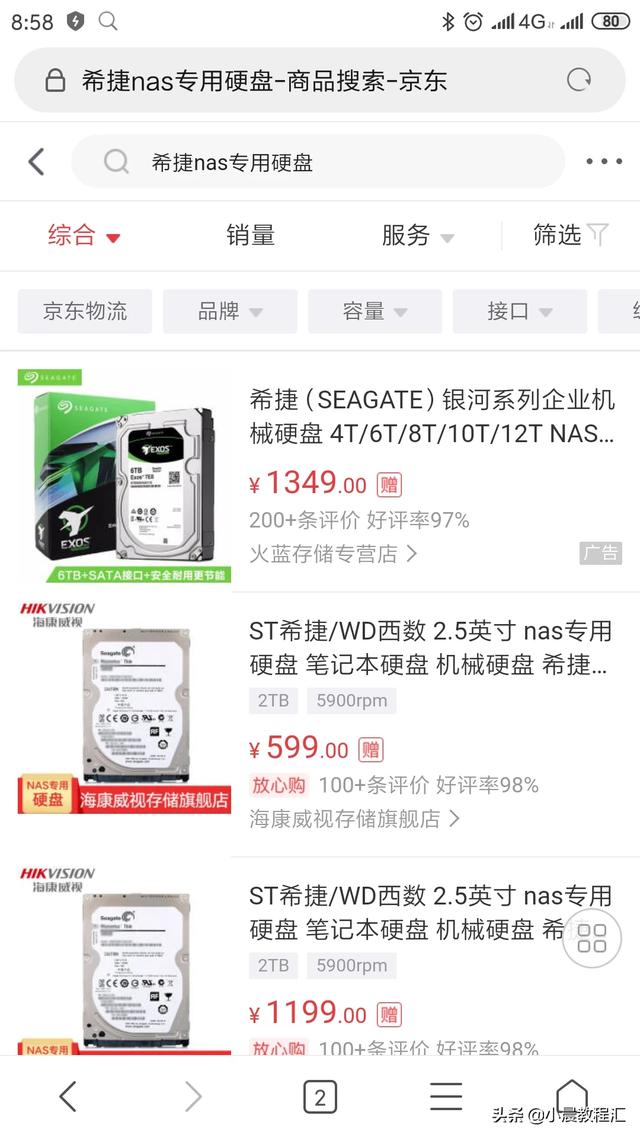Expand the 品牌 filter

coord(230,311)
